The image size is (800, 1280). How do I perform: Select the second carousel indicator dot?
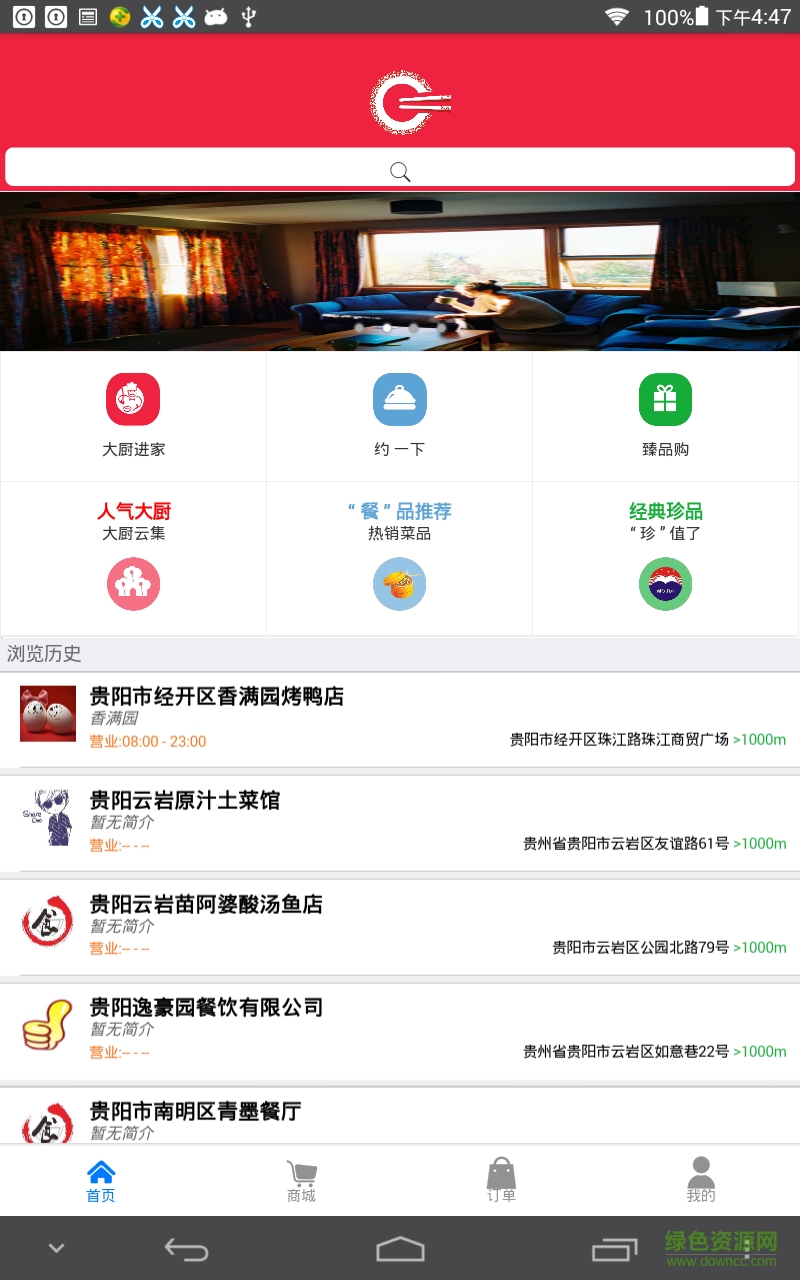pos(387,327)
